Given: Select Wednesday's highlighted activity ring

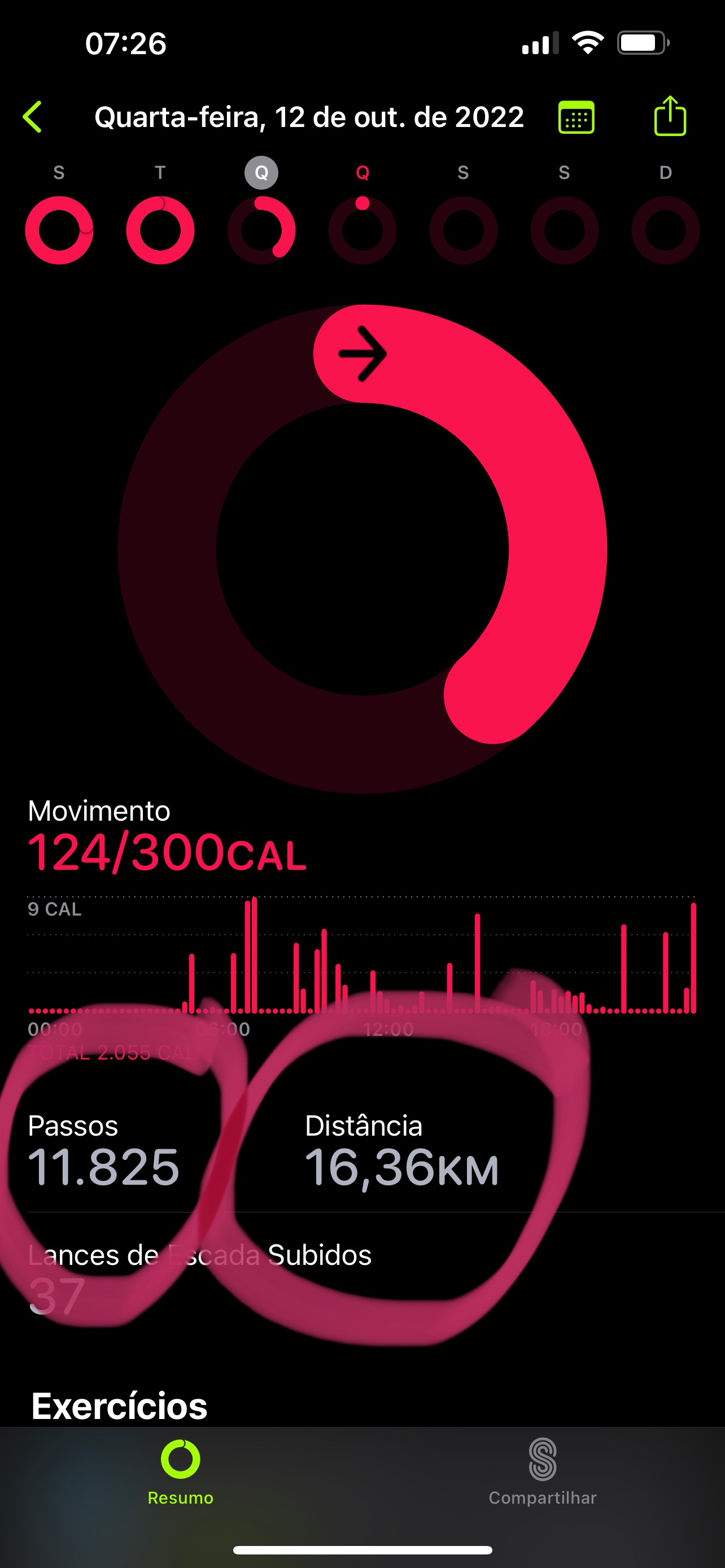Looking at the screenshot, I should (x=261, y=230).
